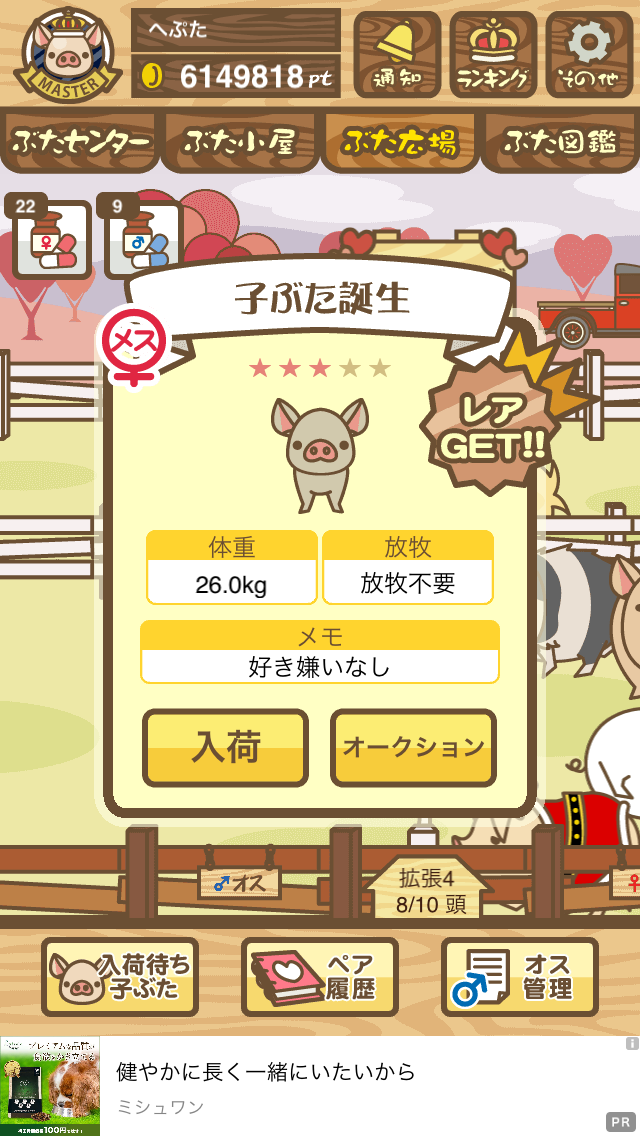Tap the 入荷 button
This screenshot has width=640, height=1136.
tap(225, 748)
